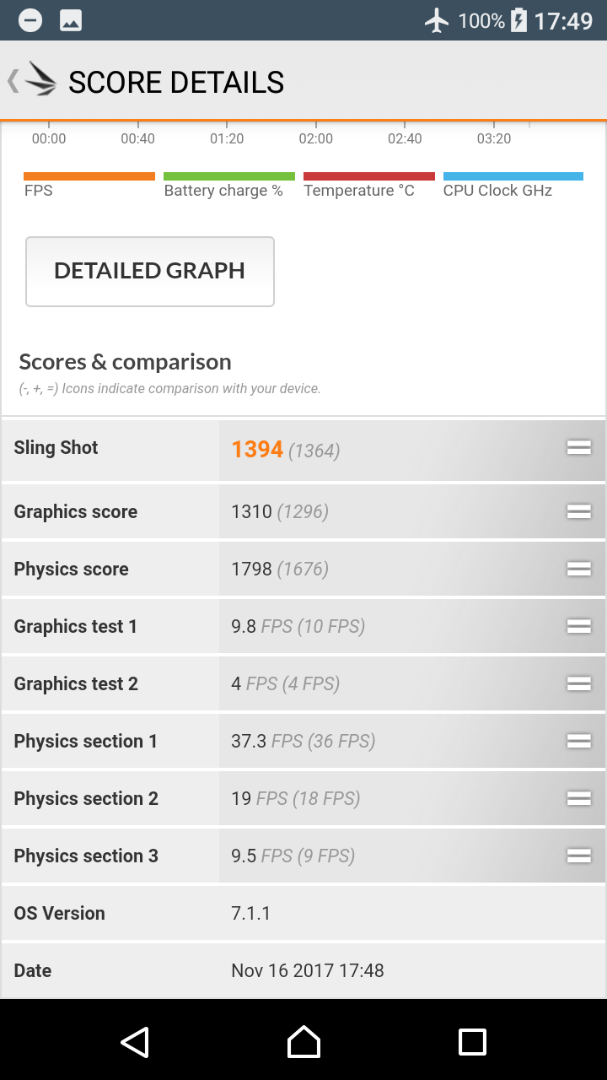
Task: Expand the Physics section 1 row
Action: pos(303,741)
